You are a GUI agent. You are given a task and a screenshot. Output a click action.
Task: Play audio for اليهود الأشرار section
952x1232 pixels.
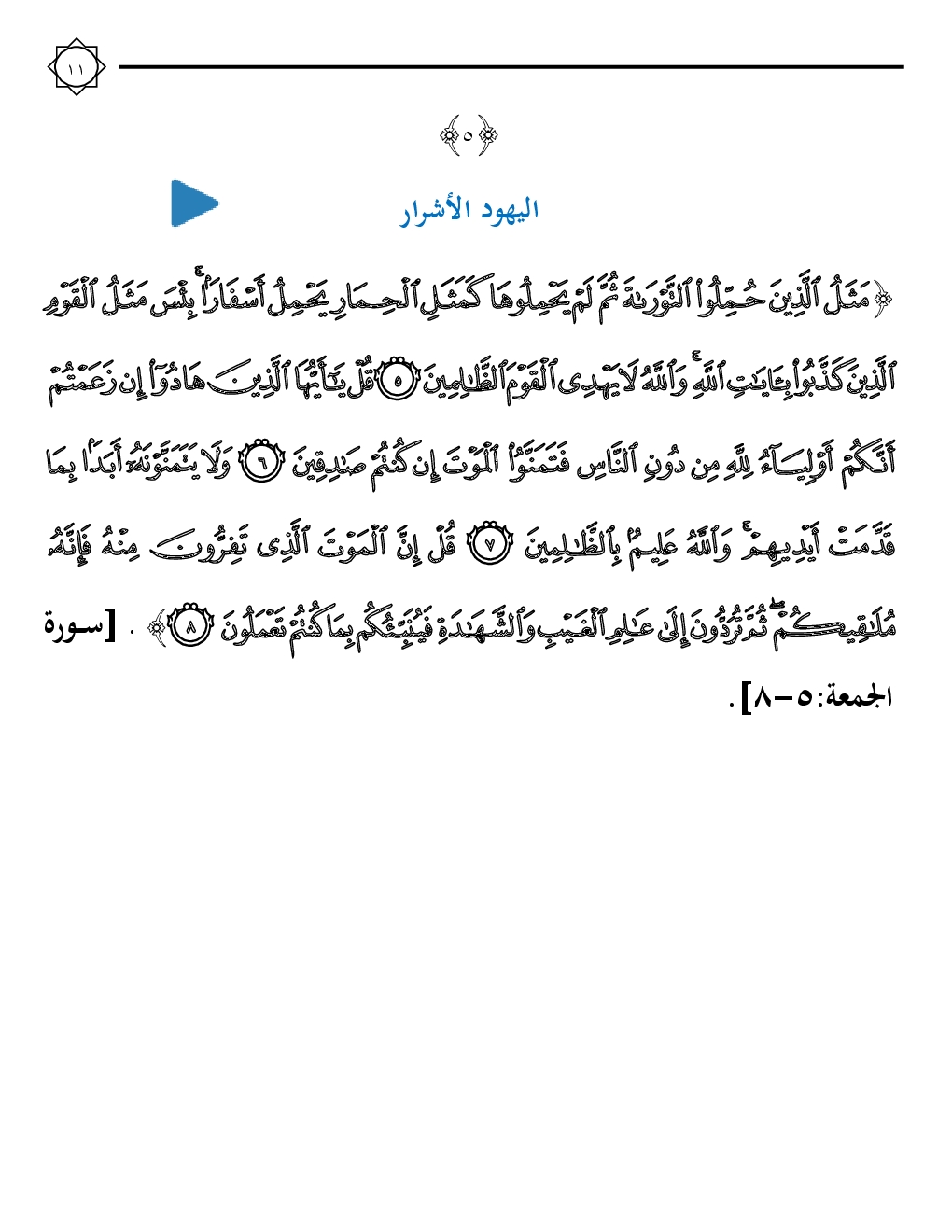tap(193, 203)
